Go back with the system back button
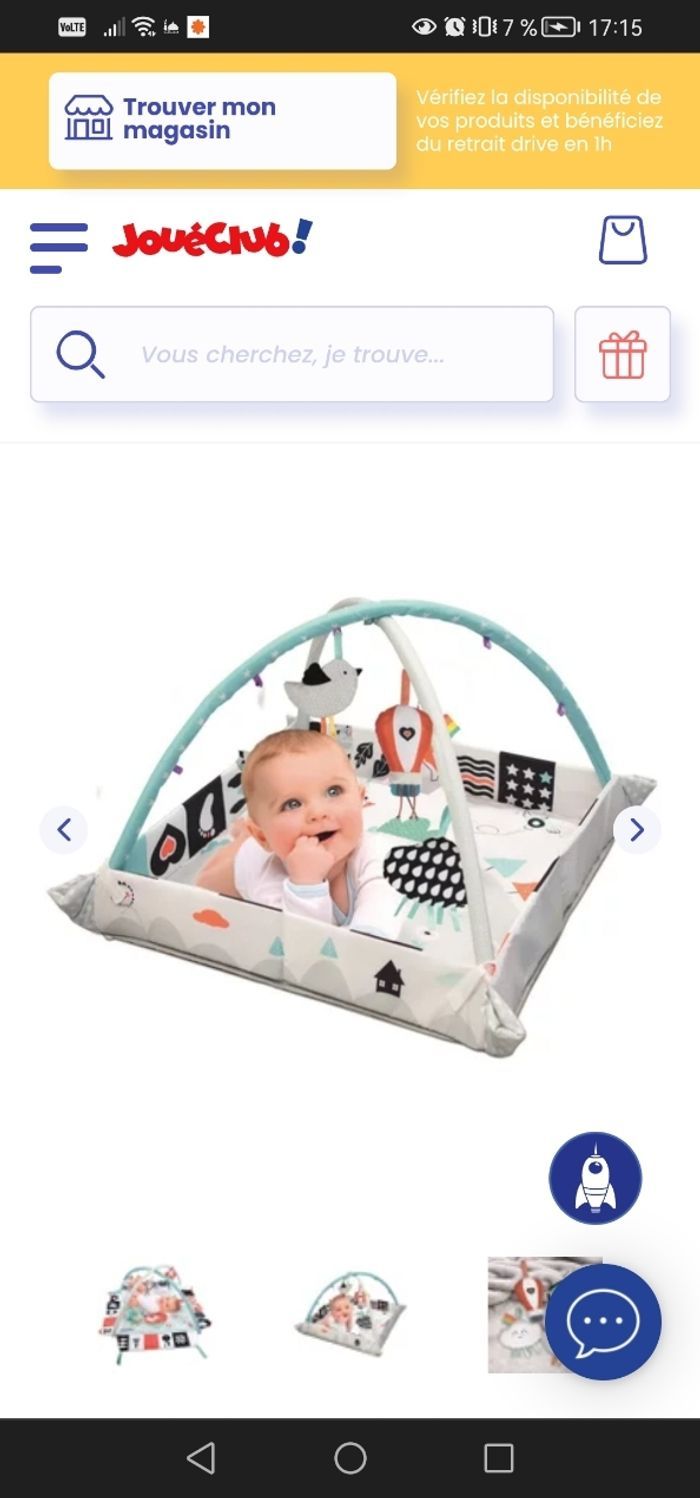 pyautogui.click(x=201, y=1458)
